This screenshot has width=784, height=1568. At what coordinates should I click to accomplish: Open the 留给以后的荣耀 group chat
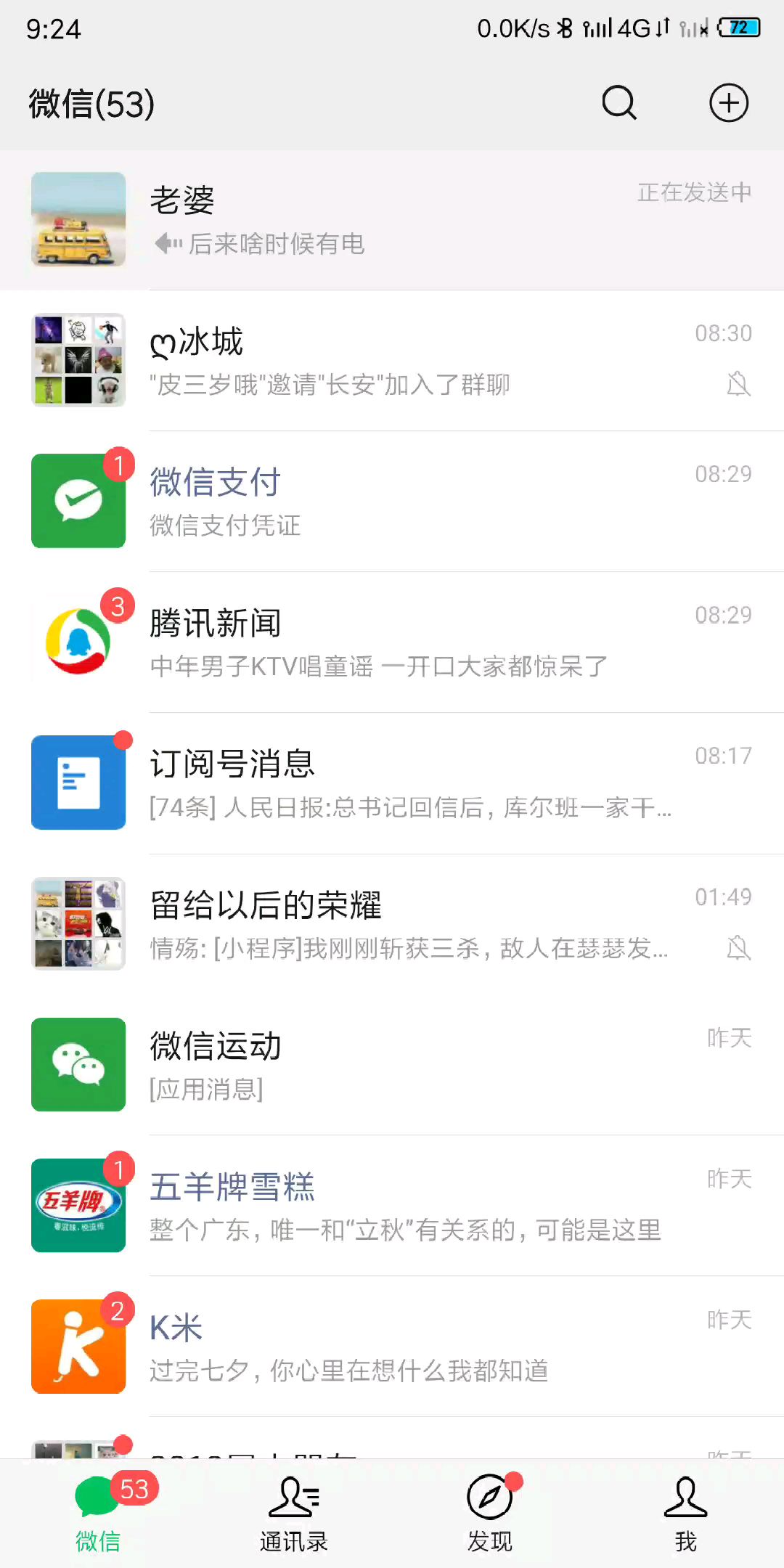[x=392, y=924]
